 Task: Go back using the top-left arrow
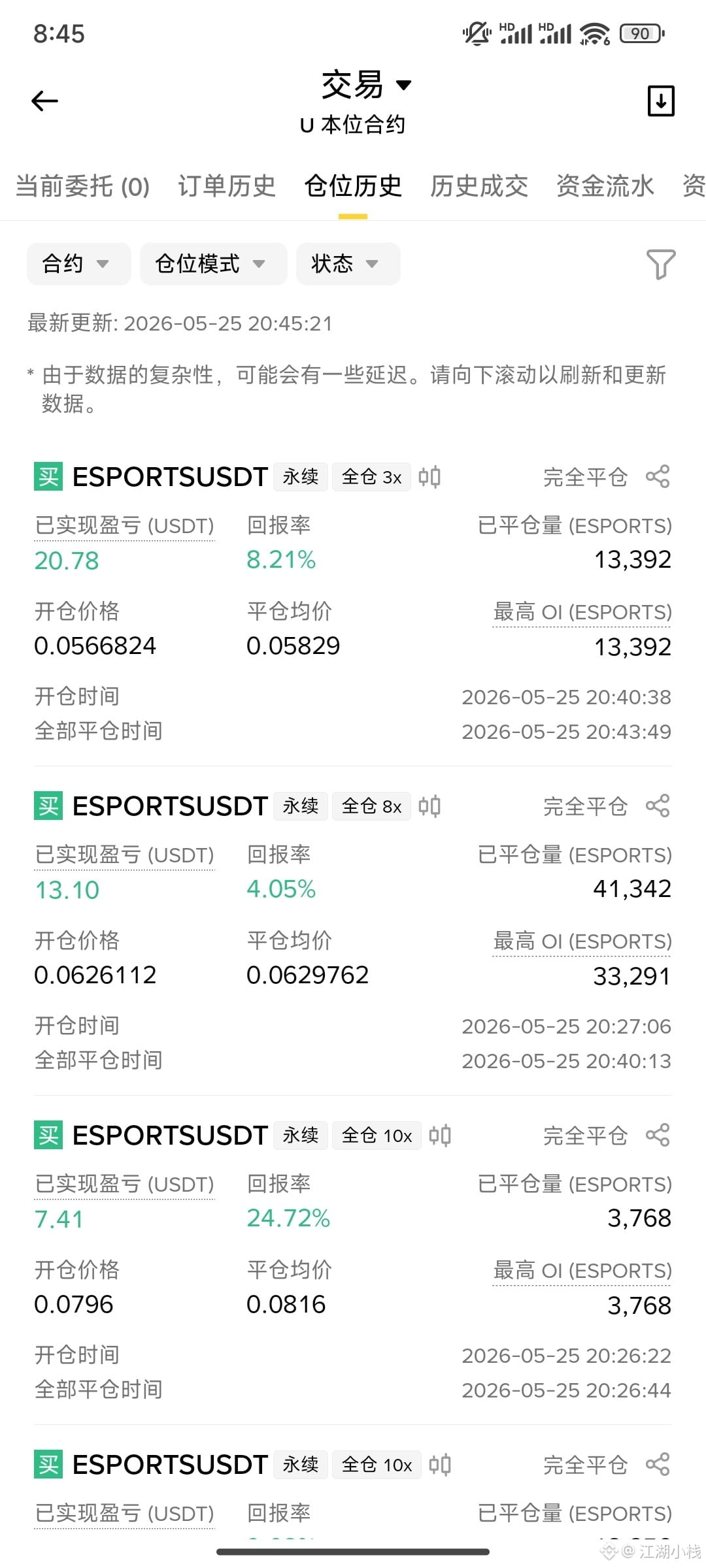45,101
